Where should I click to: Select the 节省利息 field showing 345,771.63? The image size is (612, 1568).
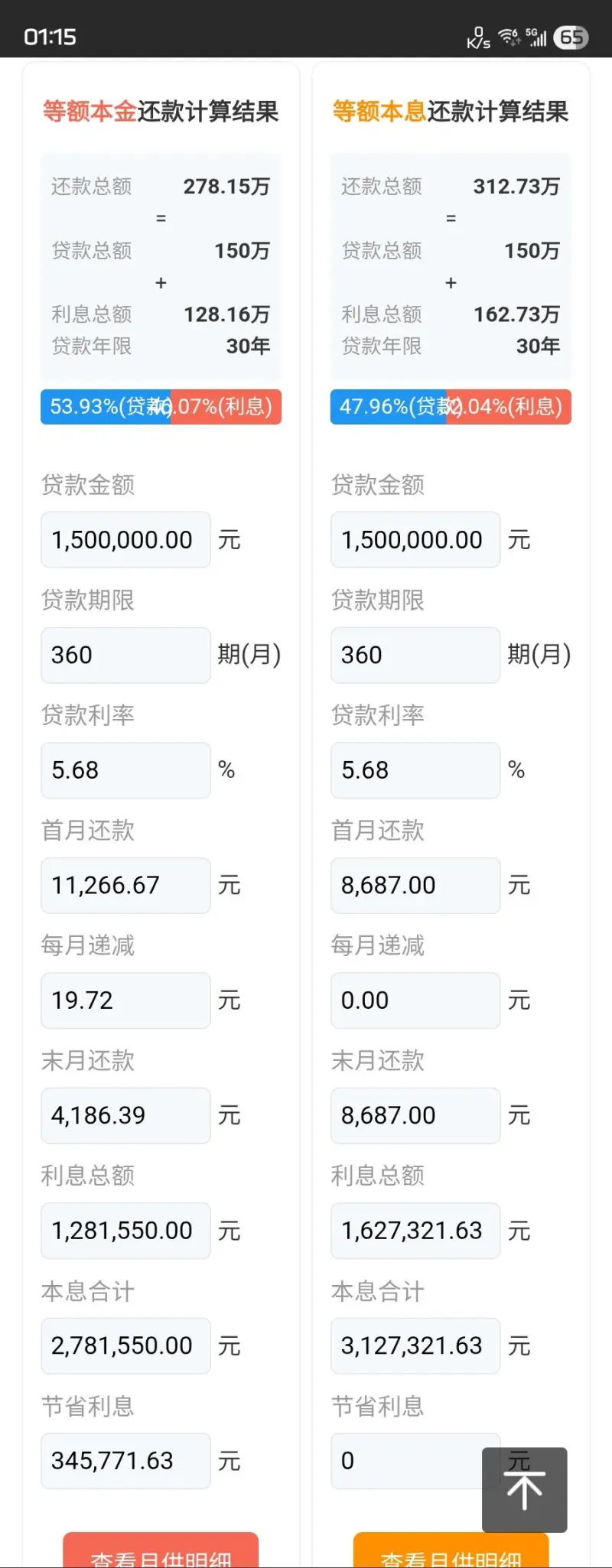click(125, 1461)
